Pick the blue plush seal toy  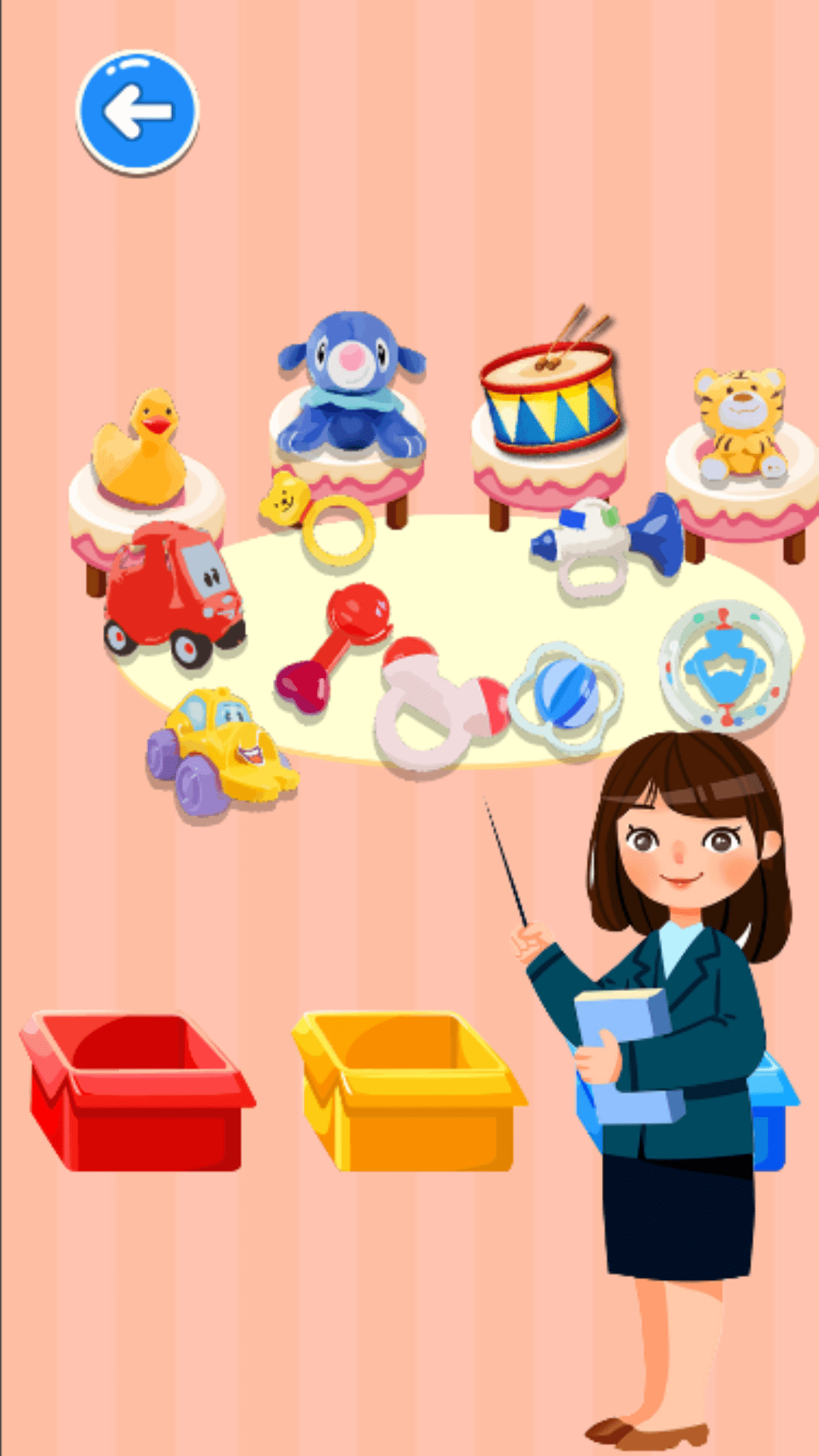350,387
